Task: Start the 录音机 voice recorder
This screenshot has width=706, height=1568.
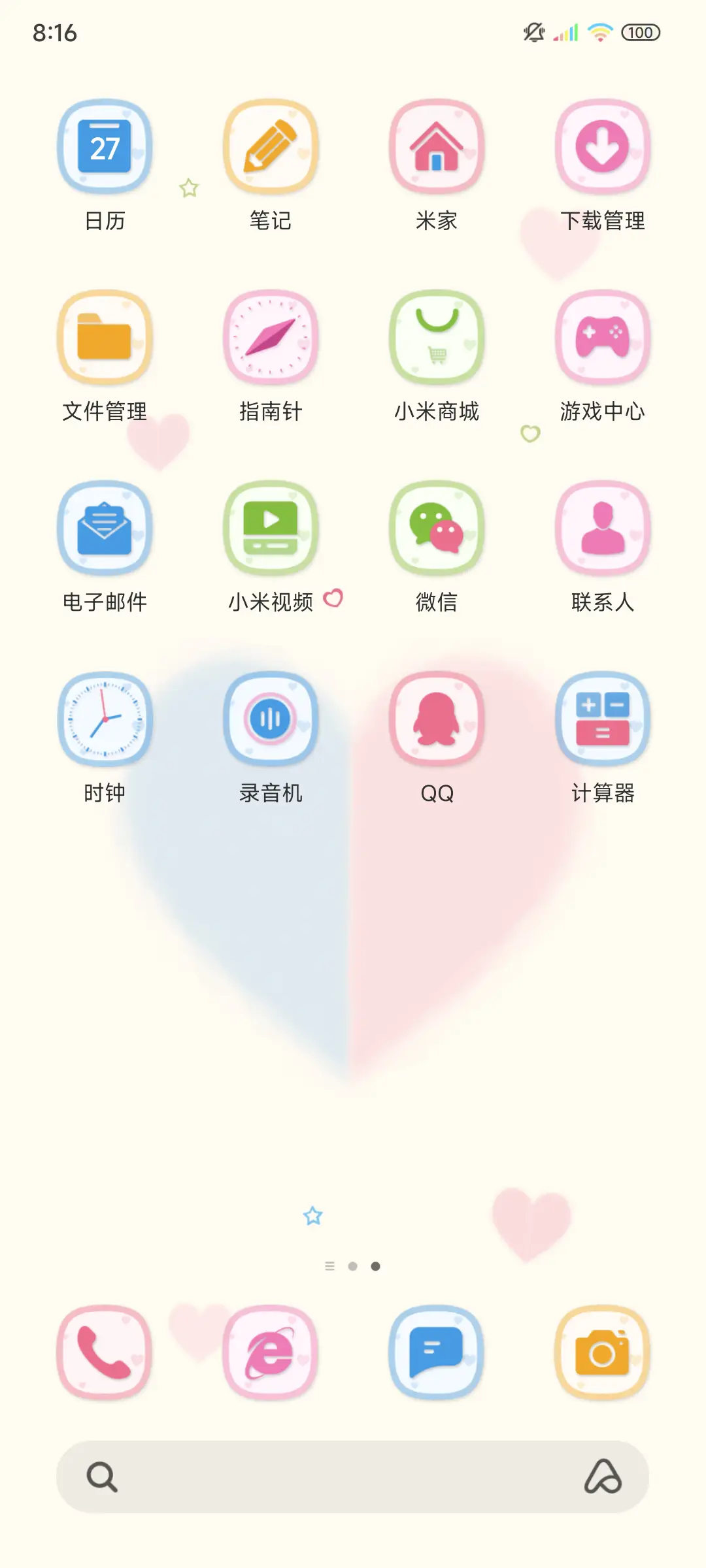Action: (x=271, y=719)
